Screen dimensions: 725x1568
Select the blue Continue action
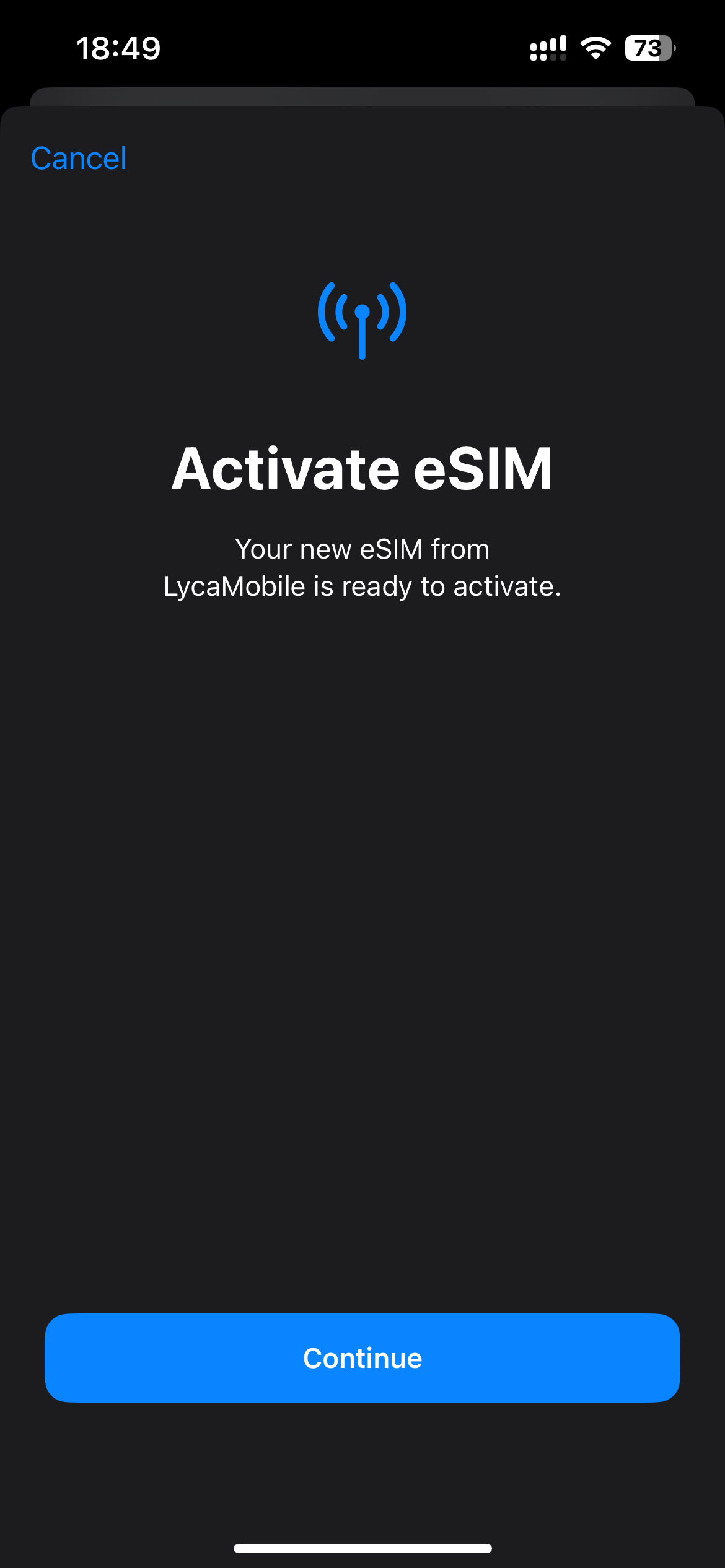tap(362, 1357)
